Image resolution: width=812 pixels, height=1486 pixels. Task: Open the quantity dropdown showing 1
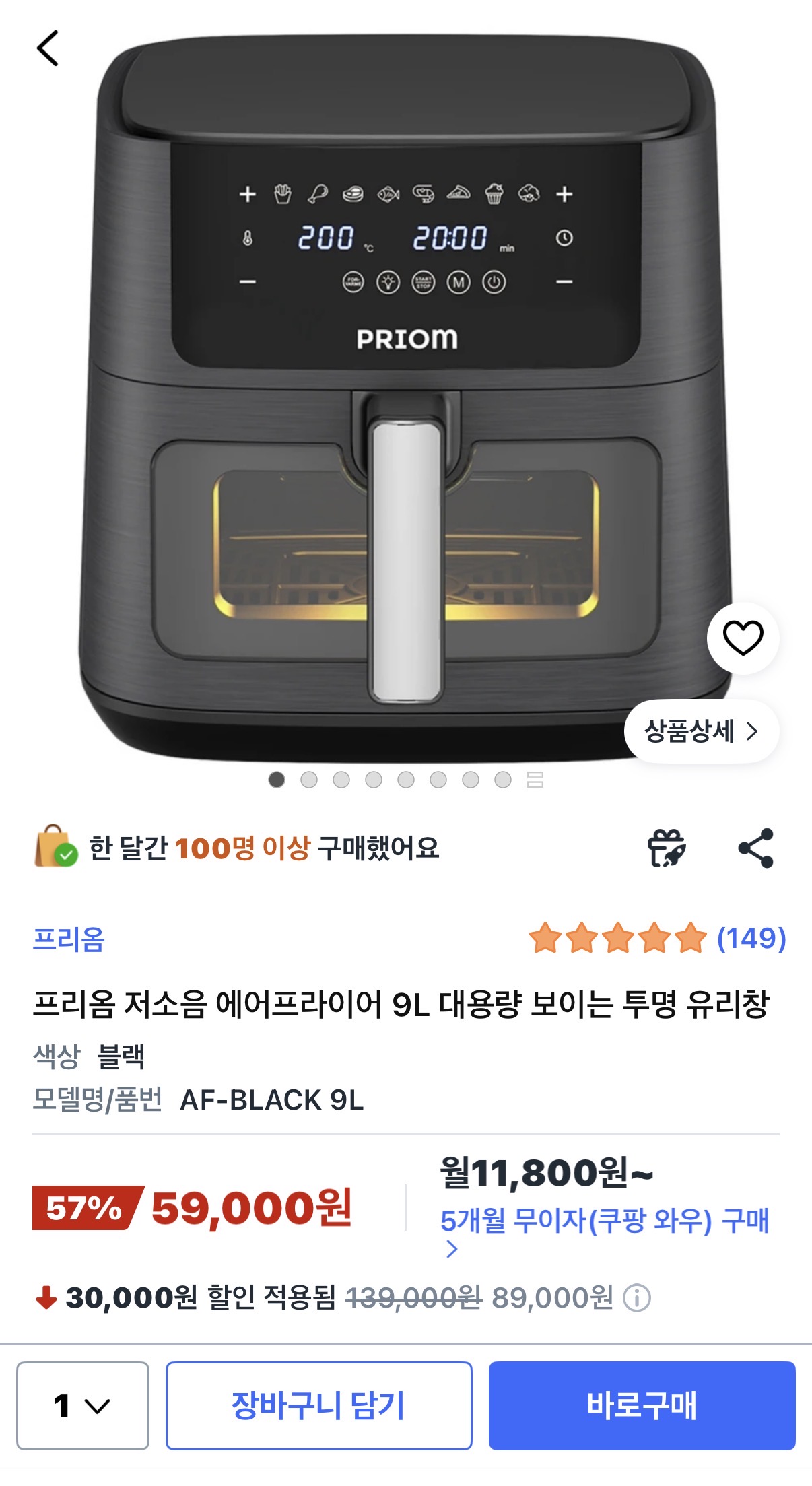tap(82, 1405)
